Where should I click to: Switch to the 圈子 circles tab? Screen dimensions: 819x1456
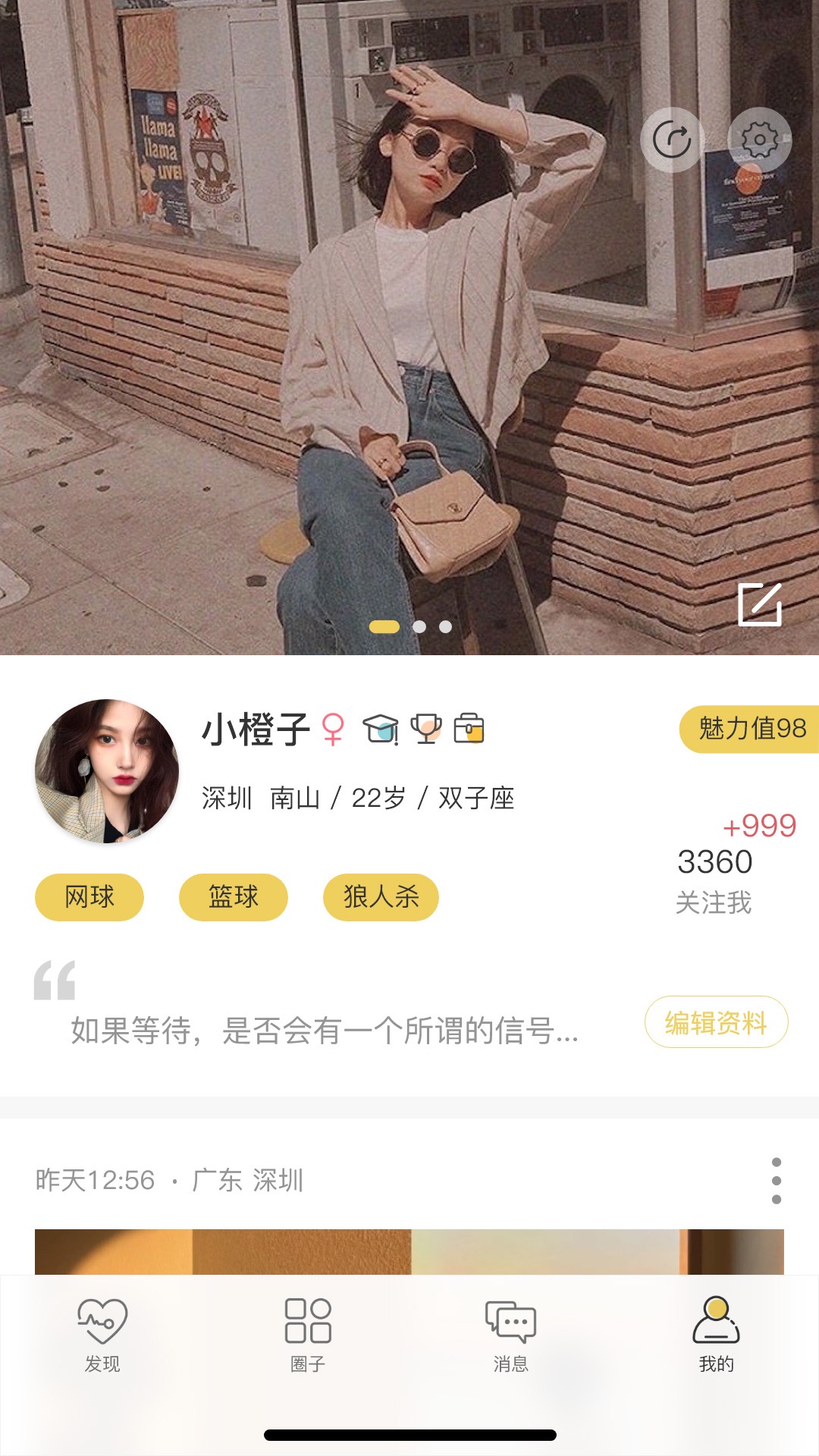(x=307, y=1335)
